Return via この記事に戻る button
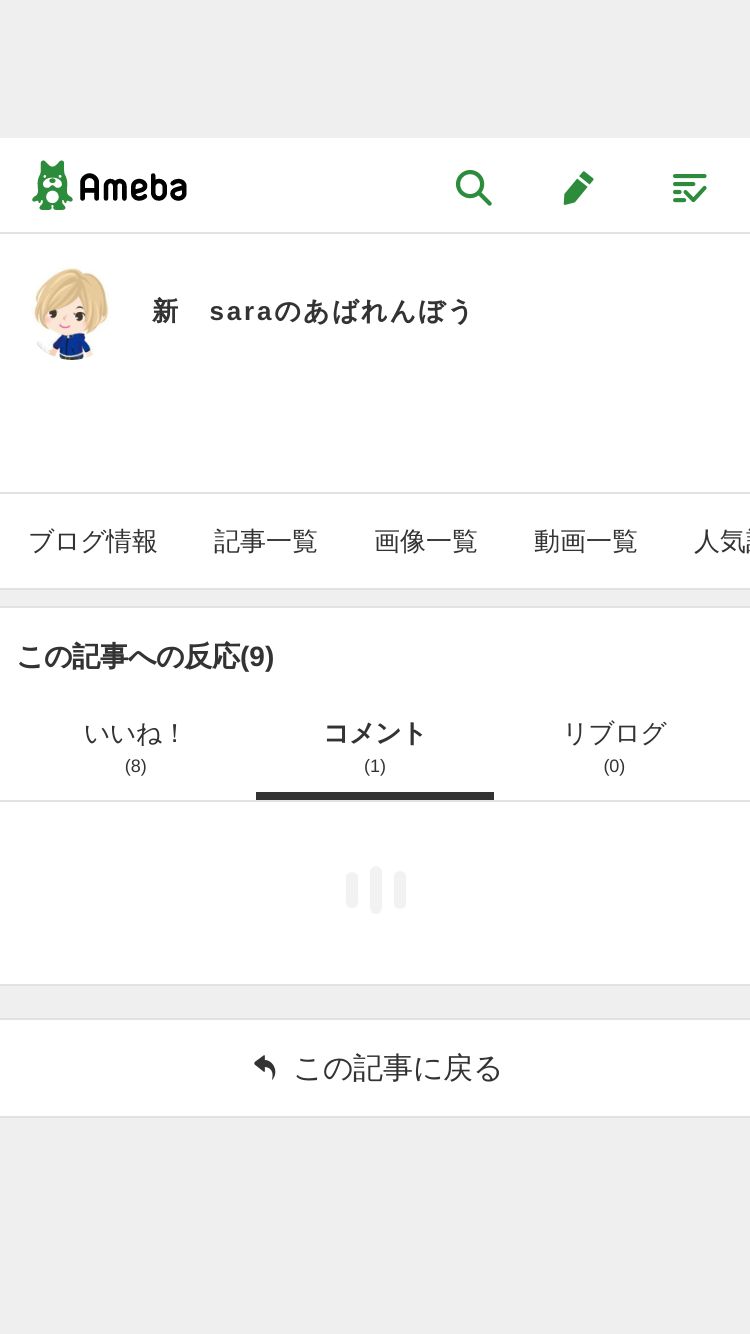 [x=375, y=1068]
